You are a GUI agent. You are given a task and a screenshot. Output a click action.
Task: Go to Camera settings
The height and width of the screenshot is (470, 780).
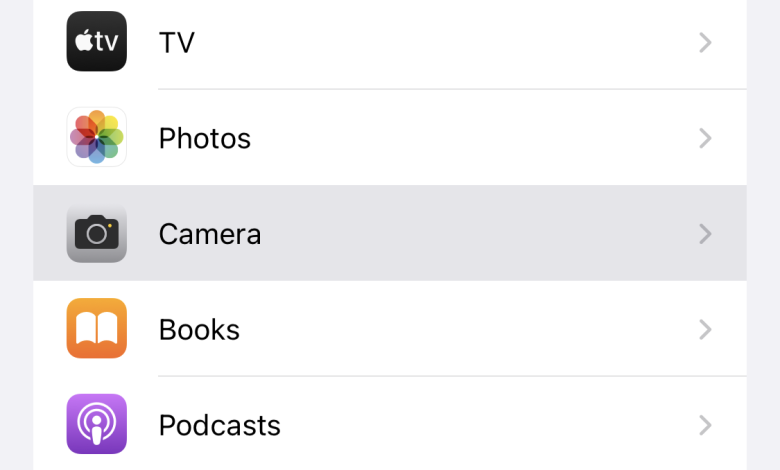coord(390,234)
